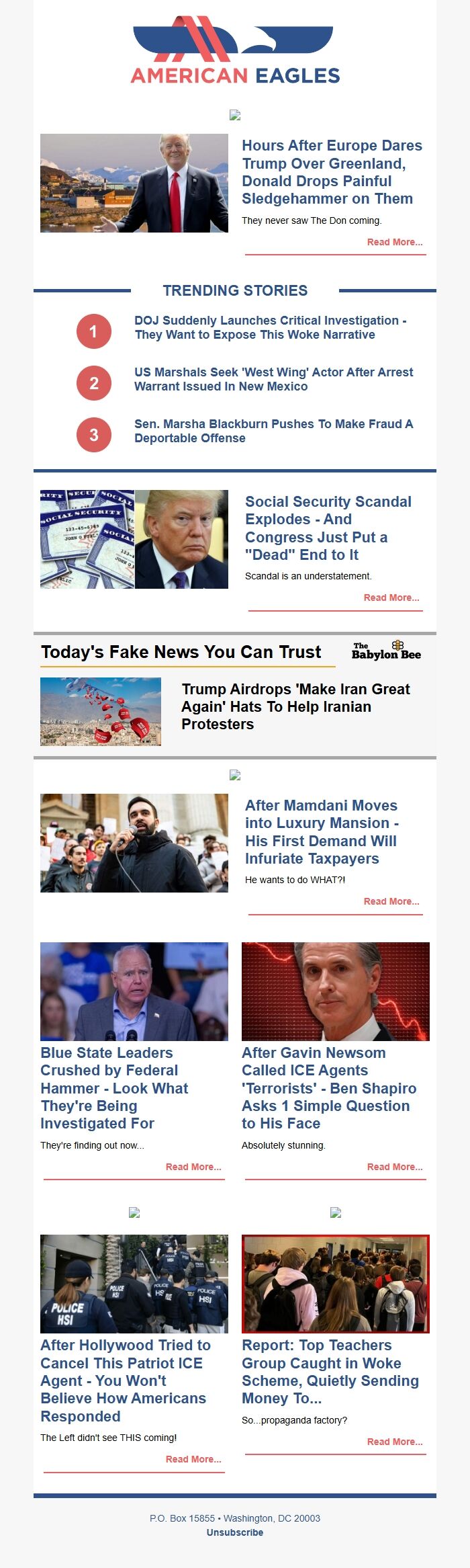This screenshot has width=470, height=1568.
Task: Tap Read More under ICE Agent story
Action: (193, 1459)
